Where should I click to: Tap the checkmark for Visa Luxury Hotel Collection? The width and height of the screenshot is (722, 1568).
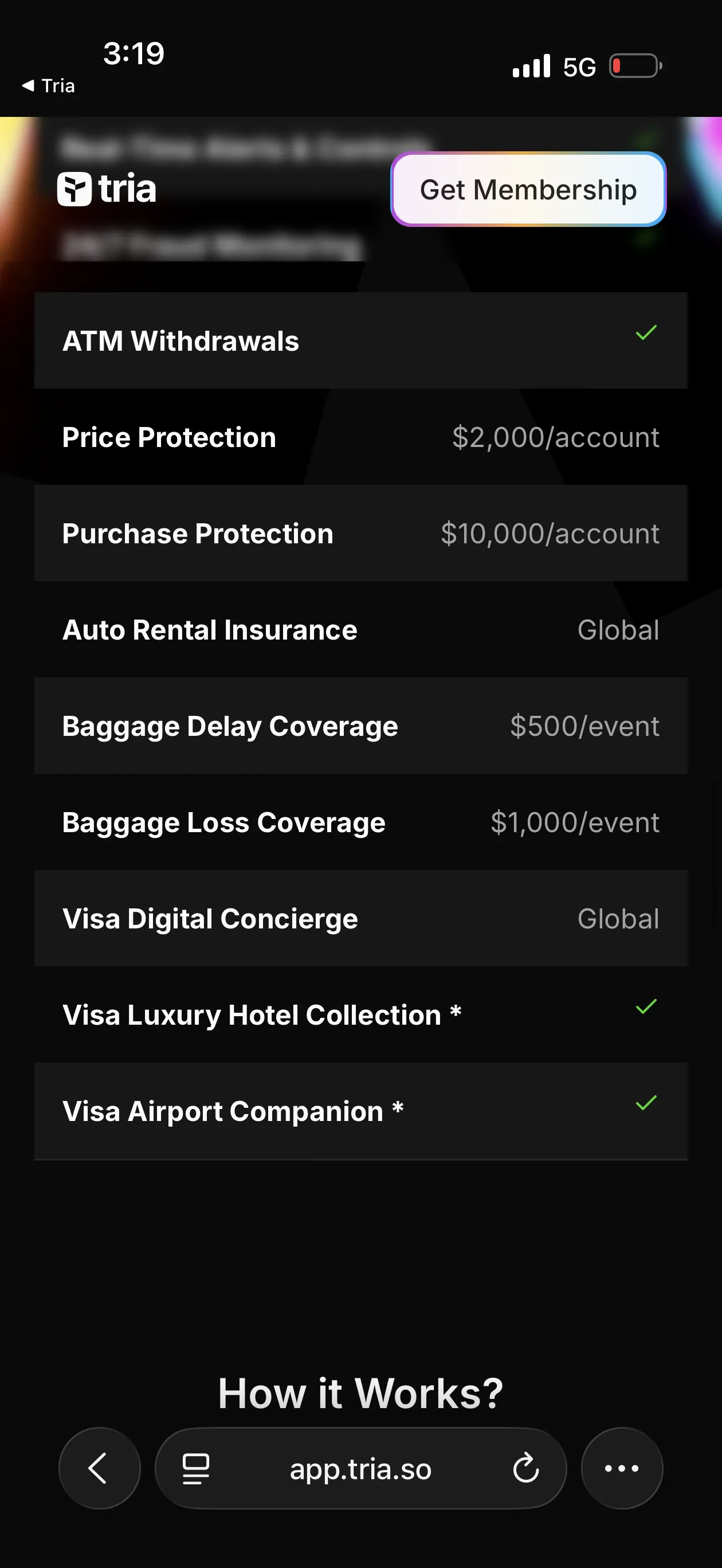645,1008
